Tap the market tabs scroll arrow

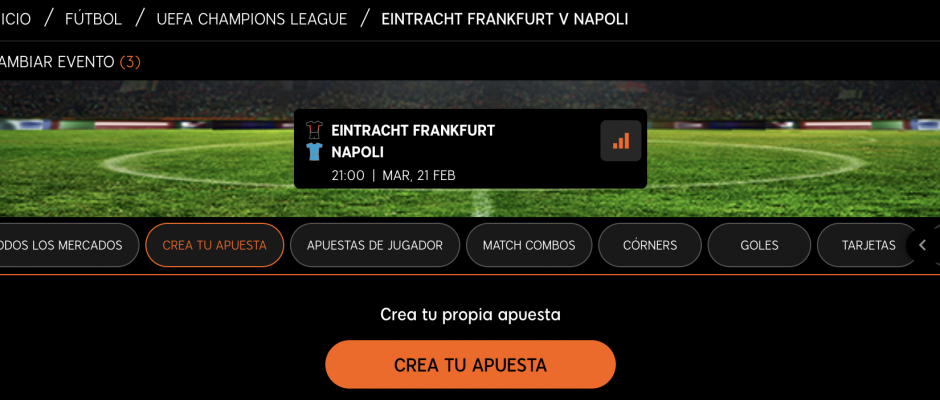pos(922,245)
